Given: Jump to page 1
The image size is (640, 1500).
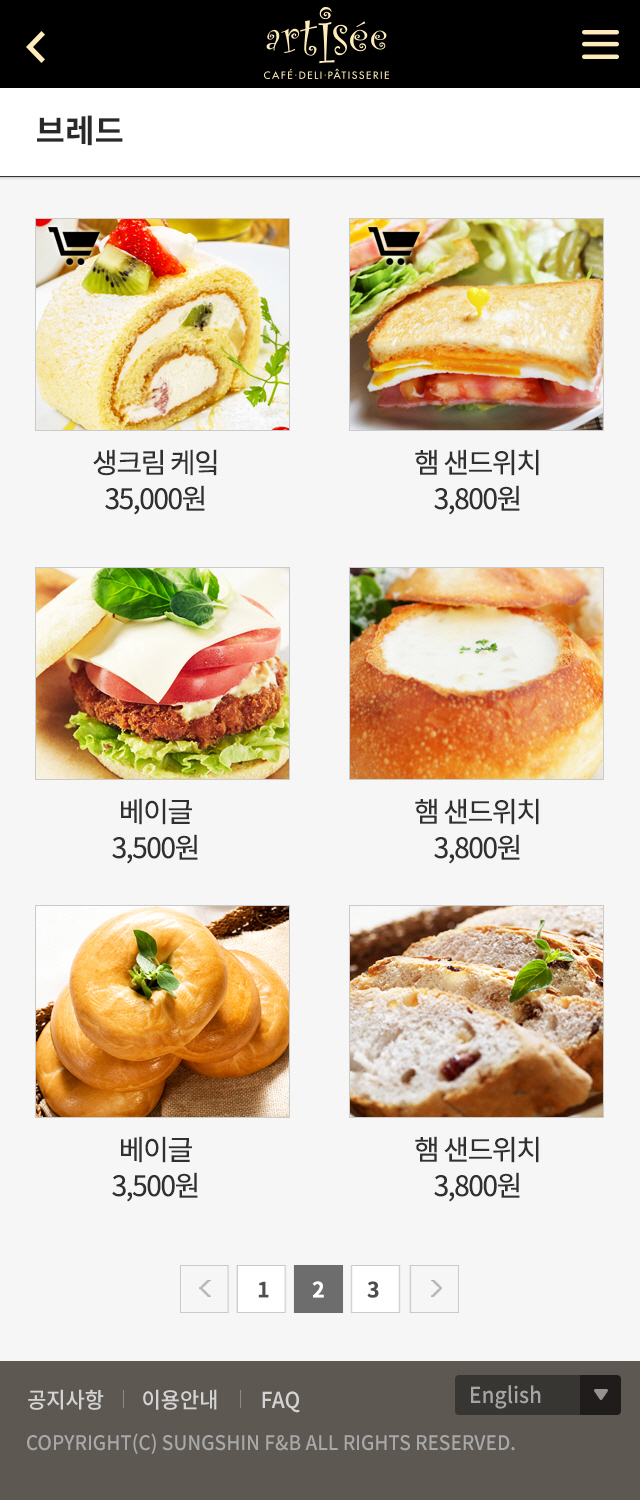Looking at the screenshot, I should pyautogui.click(x=261, y=1289).
